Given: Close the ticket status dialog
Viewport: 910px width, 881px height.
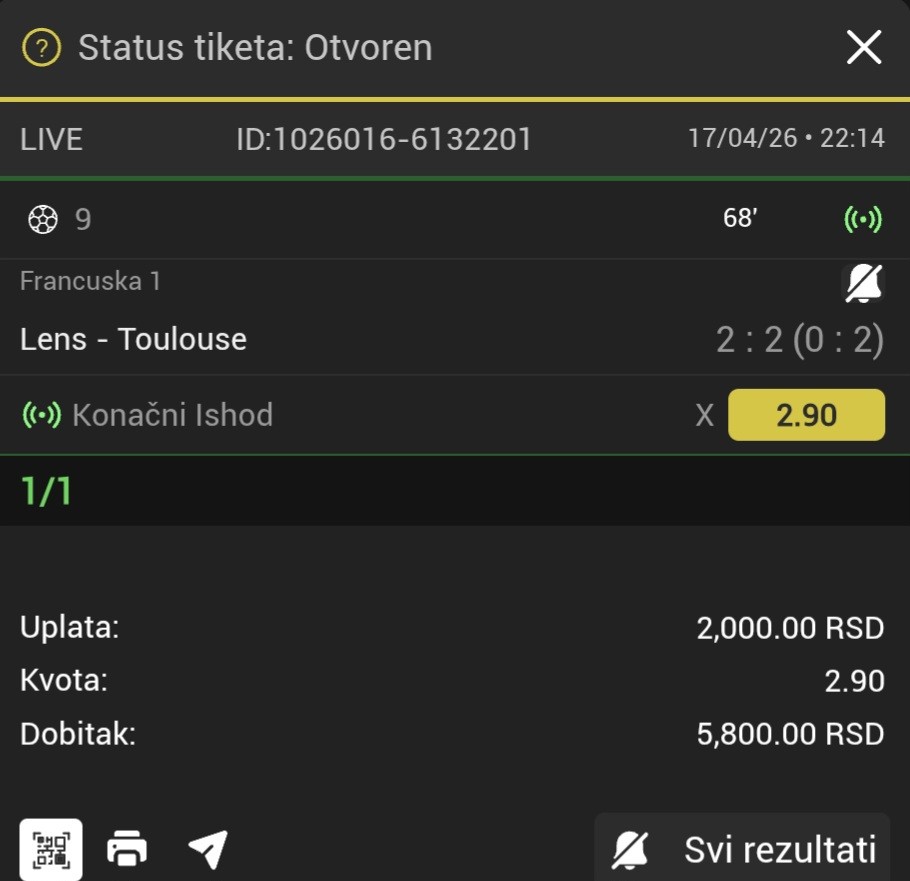Looking at the screenshot, I should tap(863, 47).
